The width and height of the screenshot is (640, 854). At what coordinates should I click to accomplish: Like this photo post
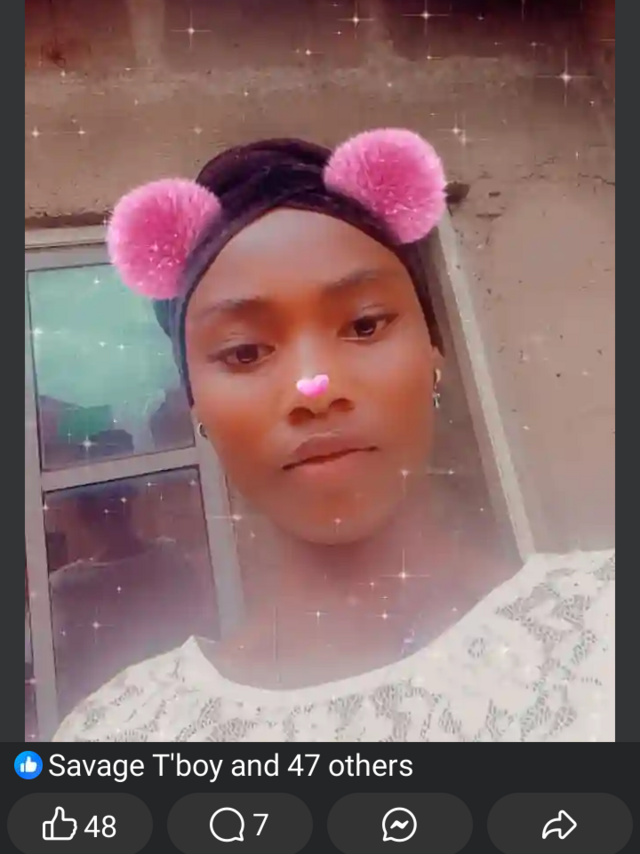(x=79, y=825)
